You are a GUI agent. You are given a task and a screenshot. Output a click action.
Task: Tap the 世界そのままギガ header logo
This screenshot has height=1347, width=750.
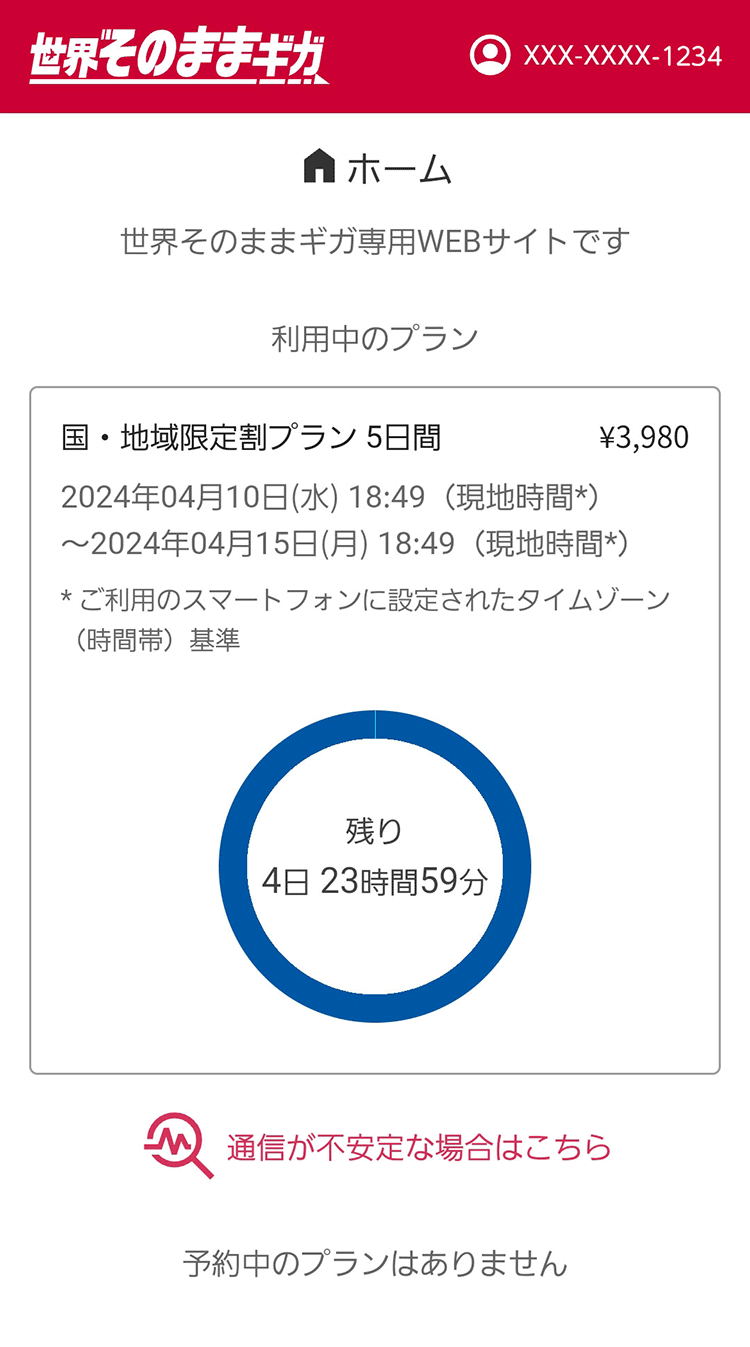pos(178,57)
